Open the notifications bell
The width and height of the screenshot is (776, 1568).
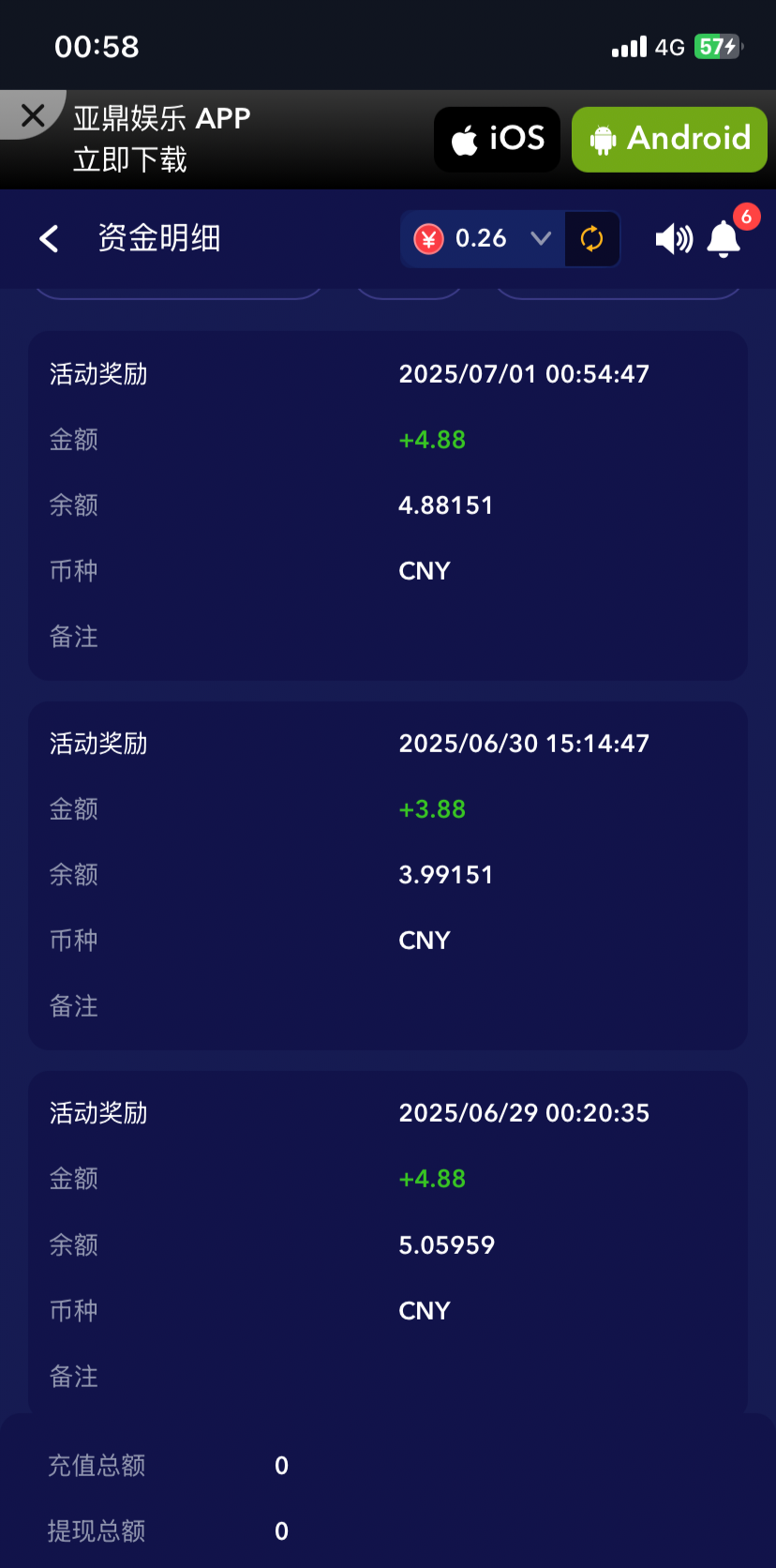tap(724, 239)
